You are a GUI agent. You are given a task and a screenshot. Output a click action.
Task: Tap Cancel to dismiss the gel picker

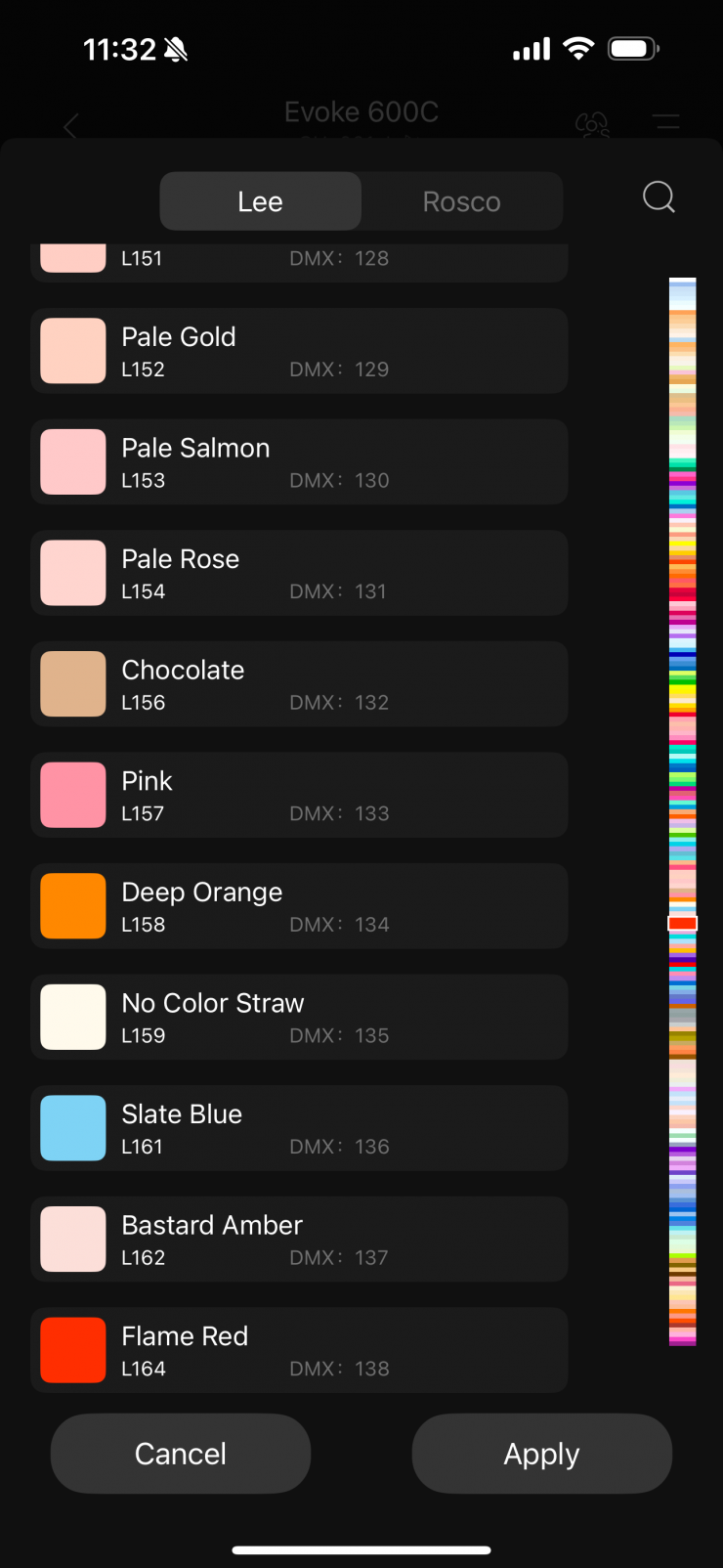tap(181, 1454)
